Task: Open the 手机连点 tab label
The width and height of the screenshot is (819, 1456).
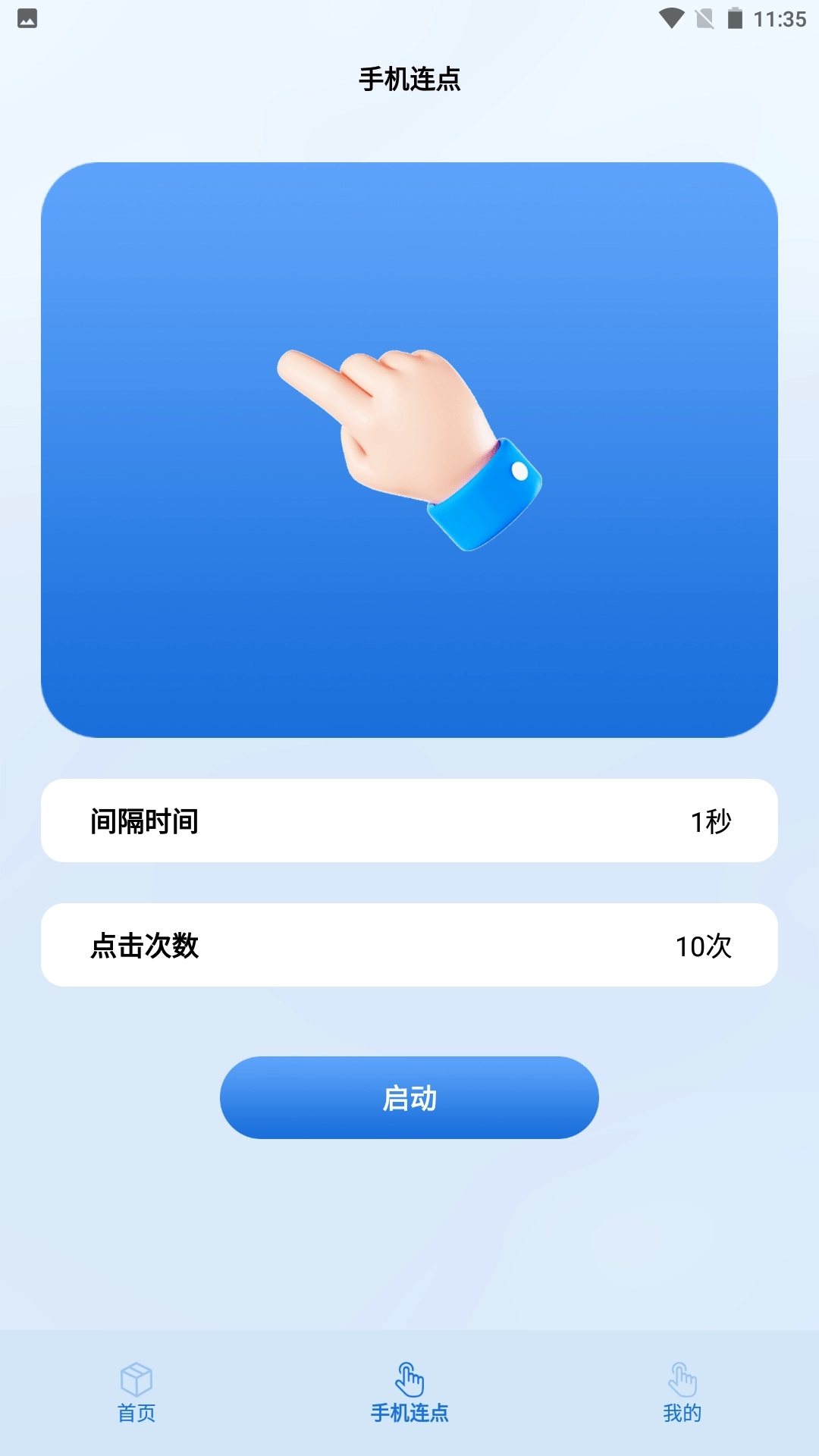Action: 409,1410
